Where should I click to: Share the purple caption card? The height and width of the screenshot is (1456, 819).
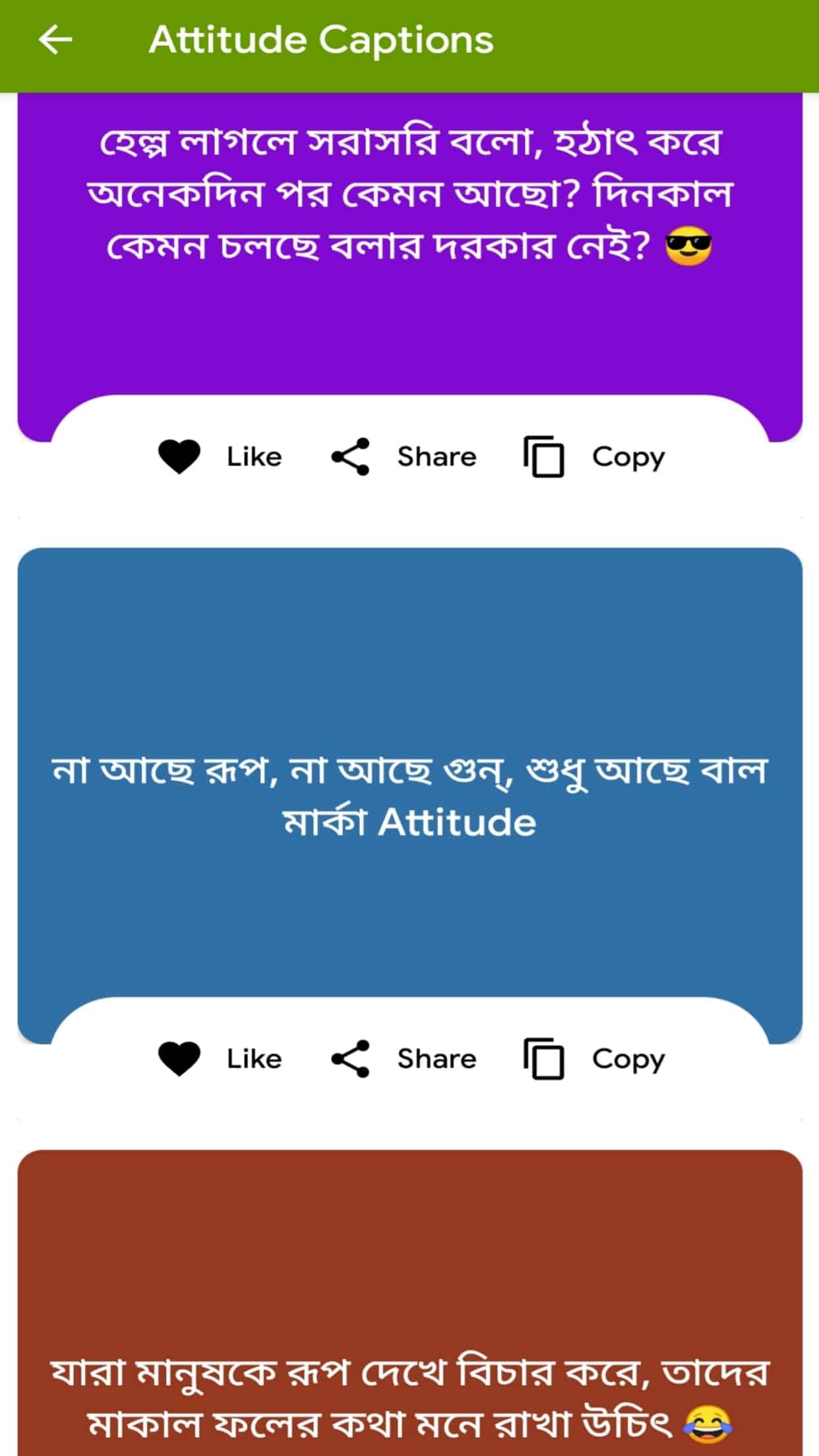pyautogui.click(x=403, y=456)
